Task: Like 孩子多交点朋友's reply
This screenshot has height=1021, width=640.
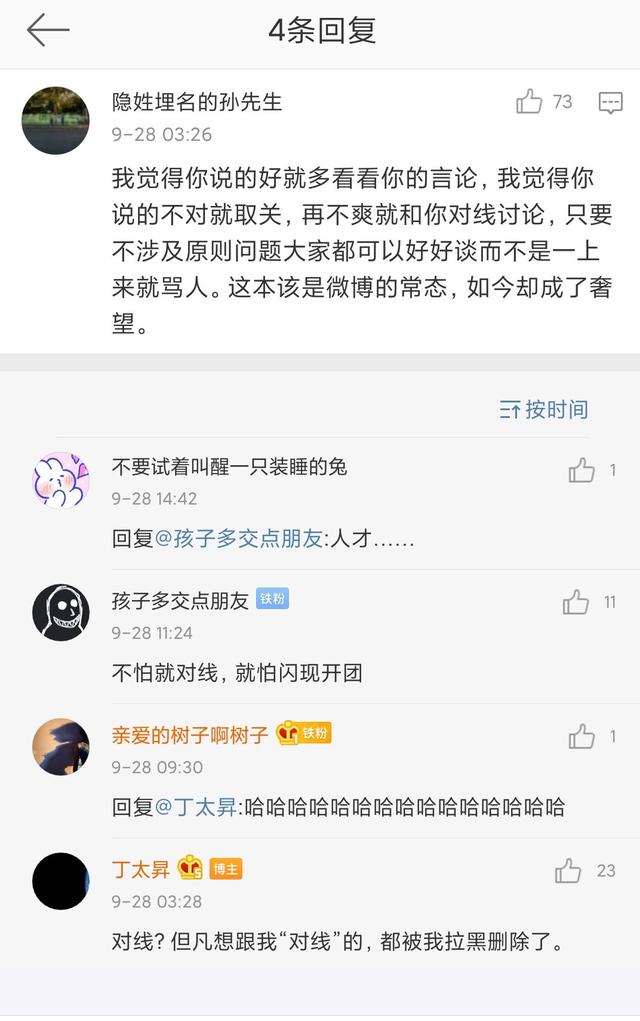Action: point(576,602)
